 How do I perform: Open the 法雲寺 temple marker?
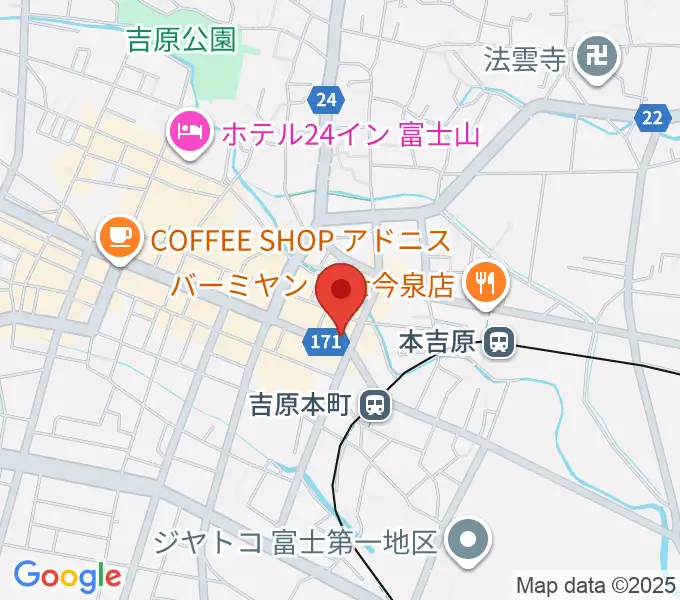click(600, 56)
